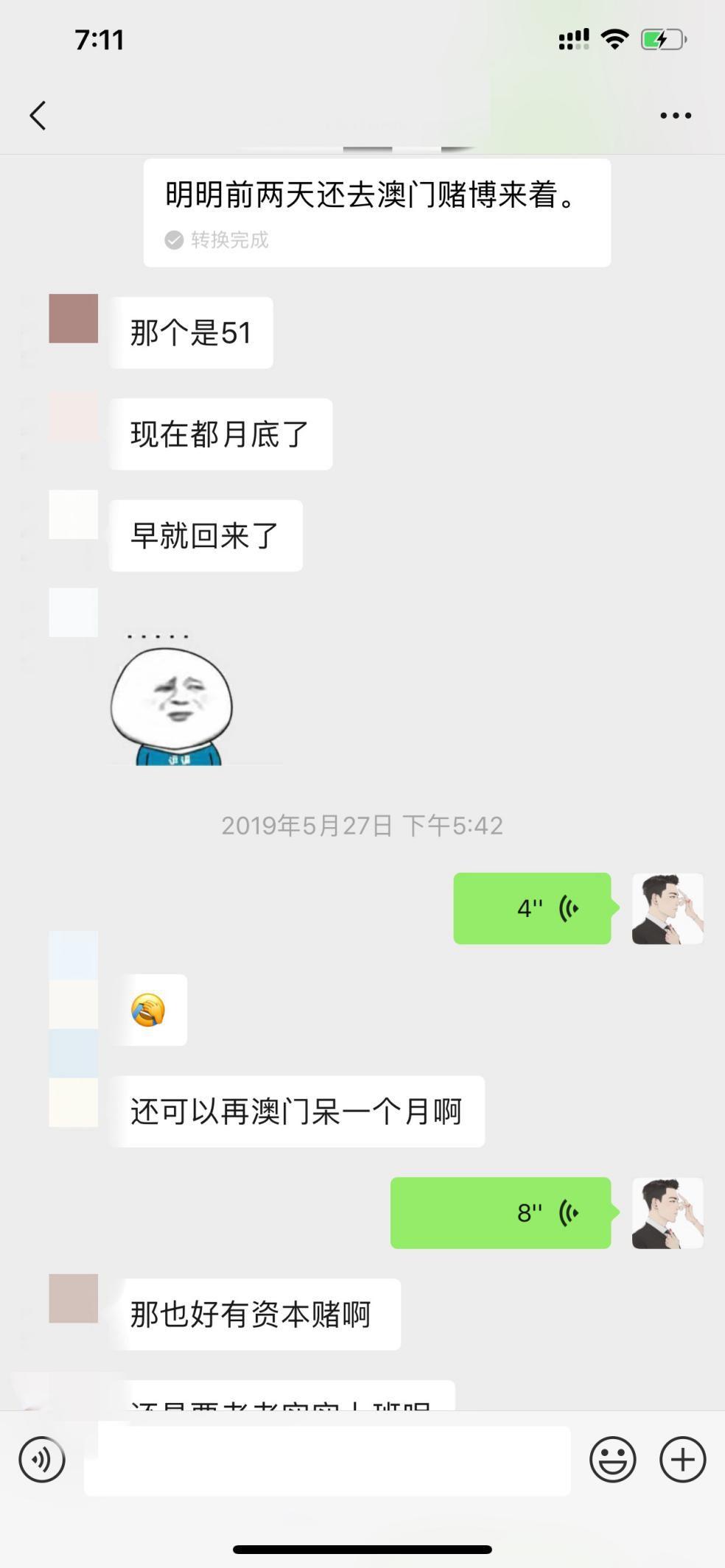Select the message 那个是51
Viewport: 725px width, 1568px height.
(x=190, y=332)
